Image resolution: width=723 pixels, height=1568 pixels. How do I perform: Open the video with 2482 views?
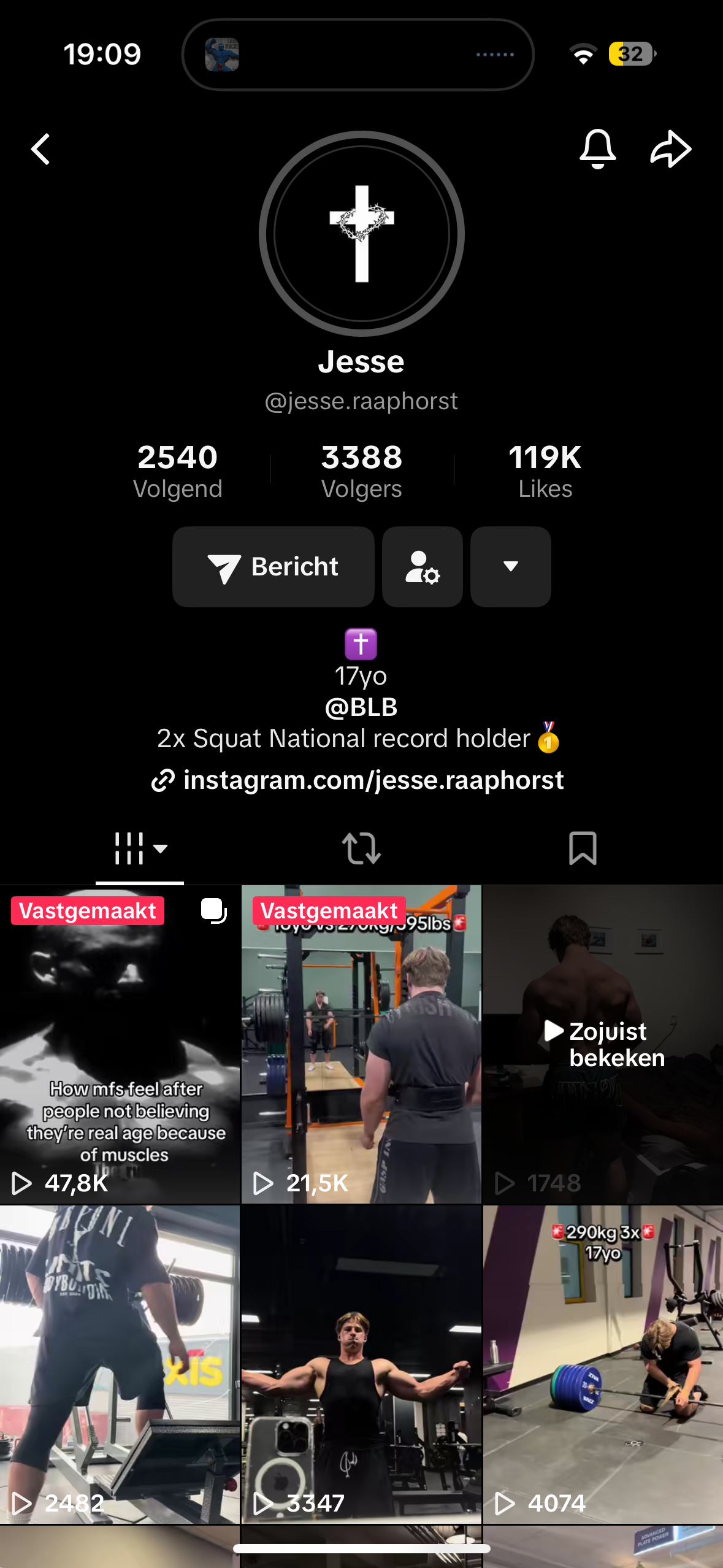[120, 1364]
